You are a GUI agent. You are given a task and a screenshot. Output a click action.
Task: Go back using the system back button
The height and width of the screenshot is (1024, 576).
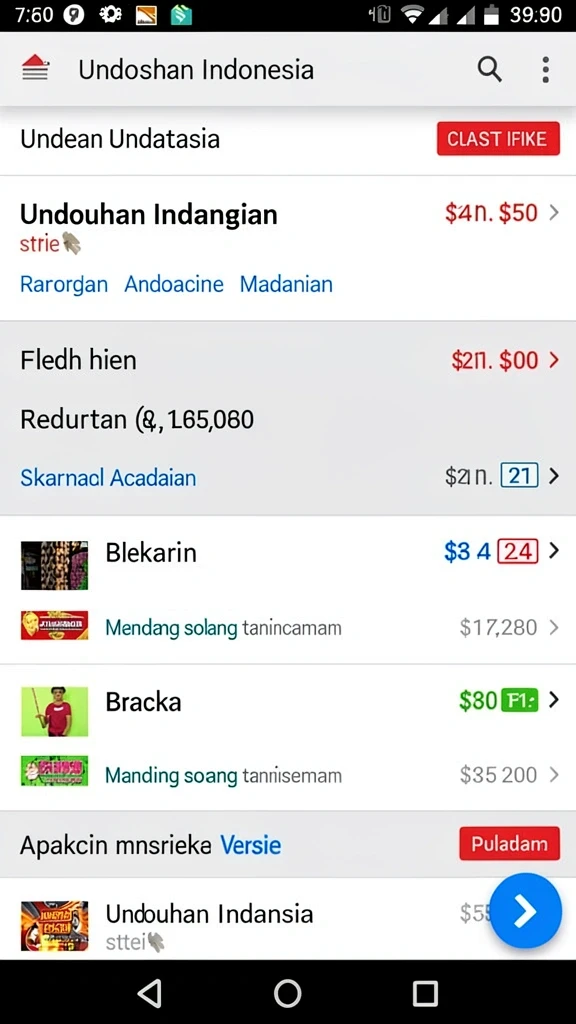coord(150,993)
